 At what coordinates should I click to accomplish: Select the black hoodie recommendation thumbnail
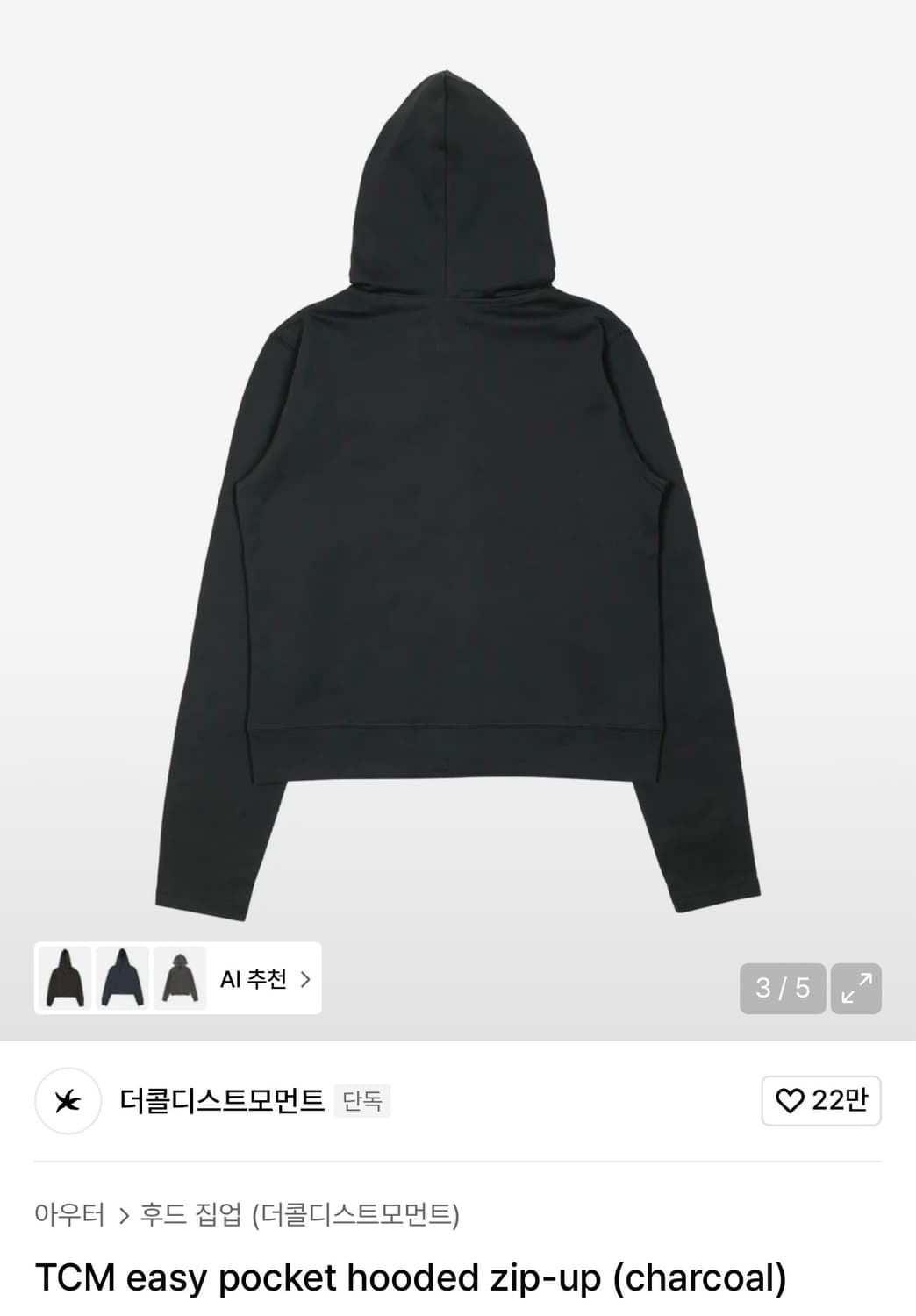64,980
